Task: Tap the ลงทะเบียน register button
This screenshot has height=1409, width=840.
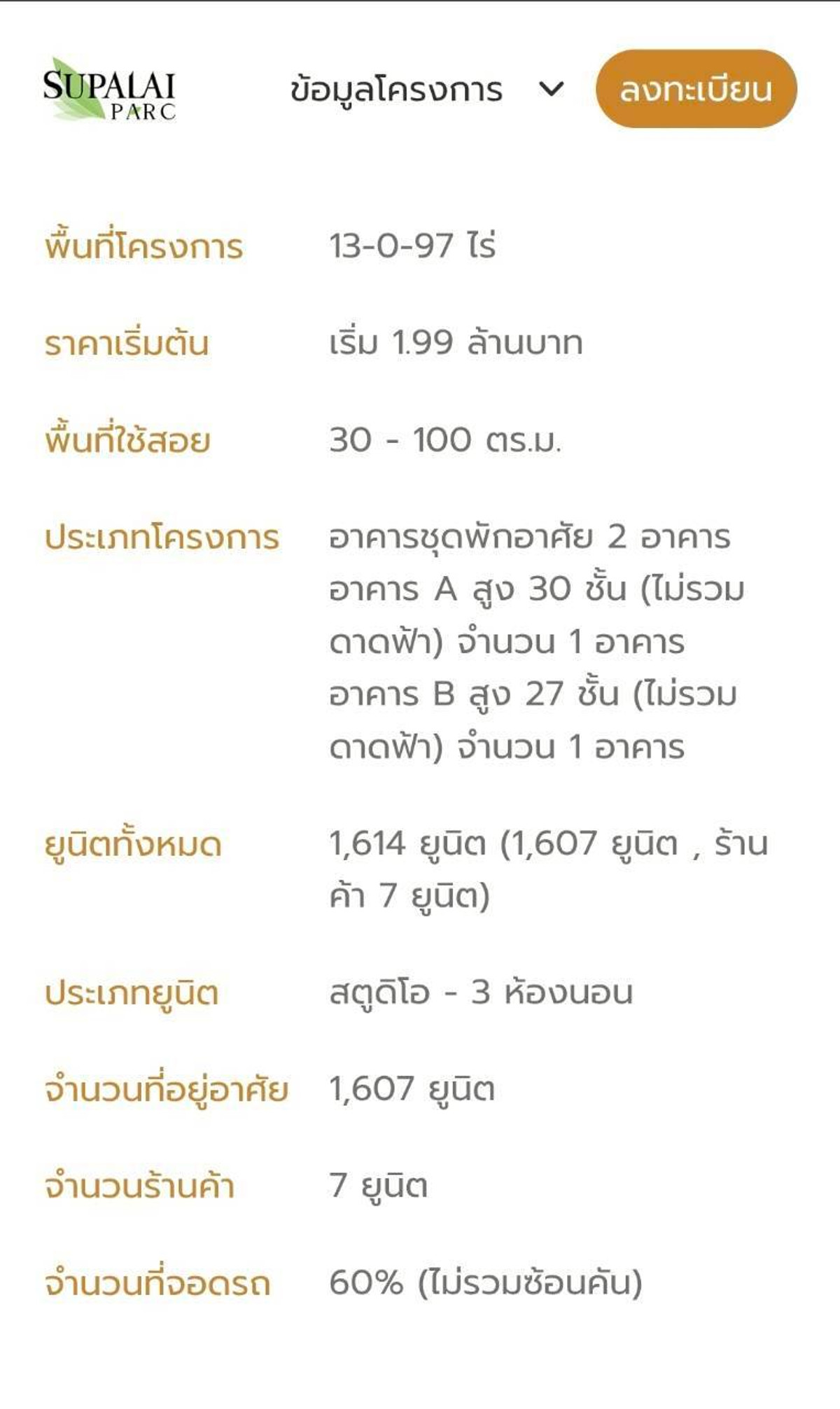Action: point(696,89)
